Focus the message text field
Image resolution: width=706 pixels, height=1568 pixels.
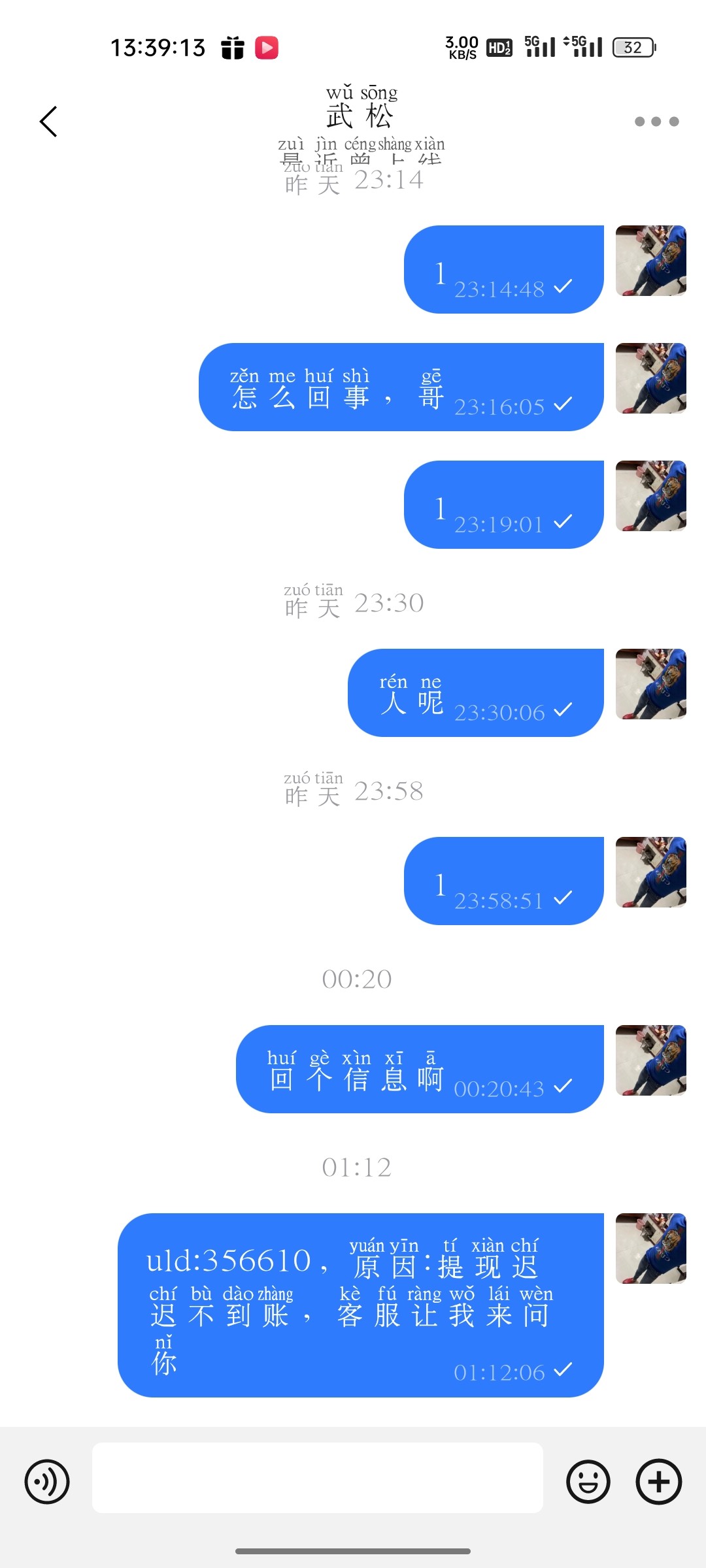pyautogui.click(x=317, y=1478)
